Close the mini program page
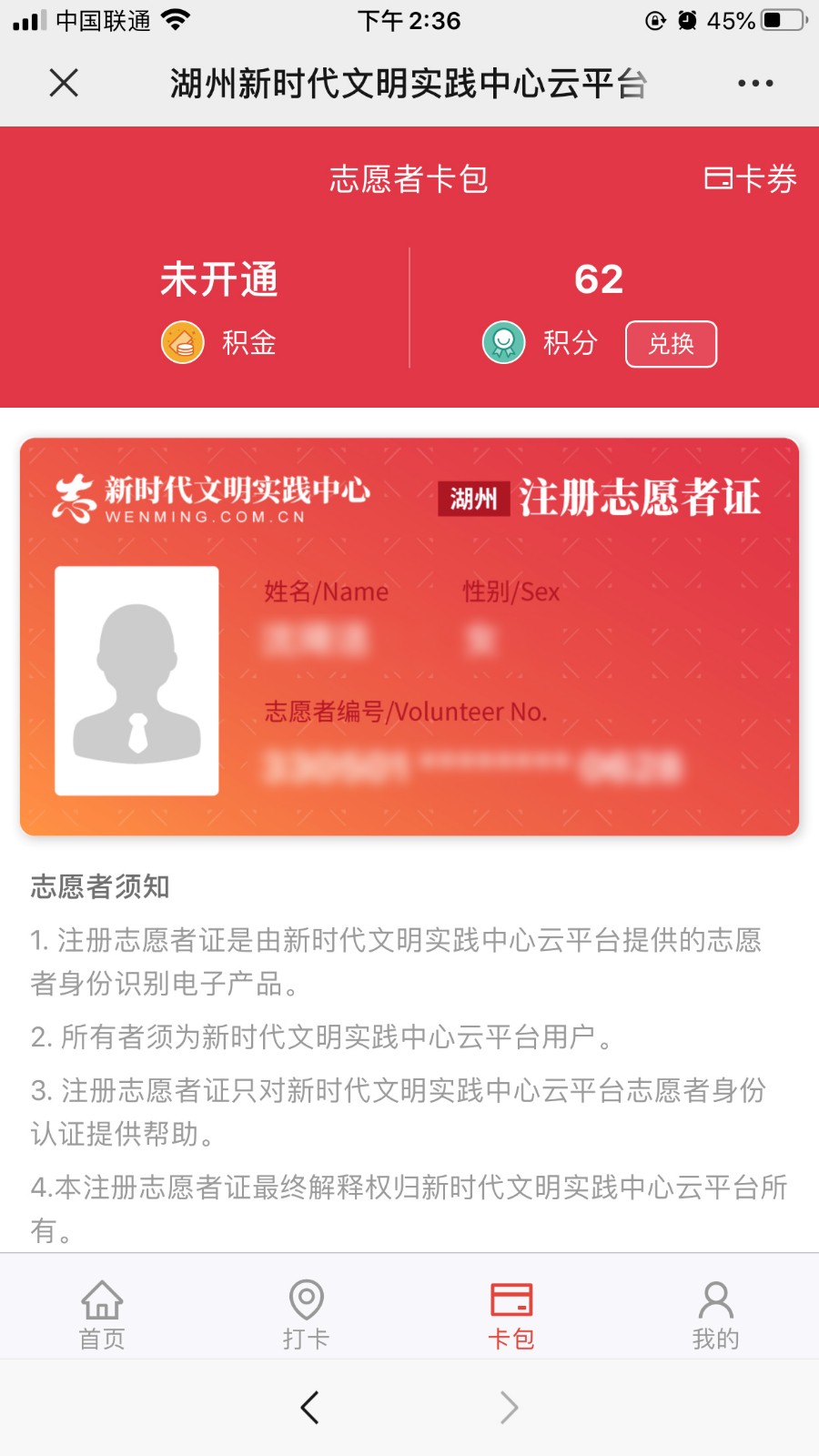Image resolution: width=819 pixels, height=1456 pixels. pos(64,83)
